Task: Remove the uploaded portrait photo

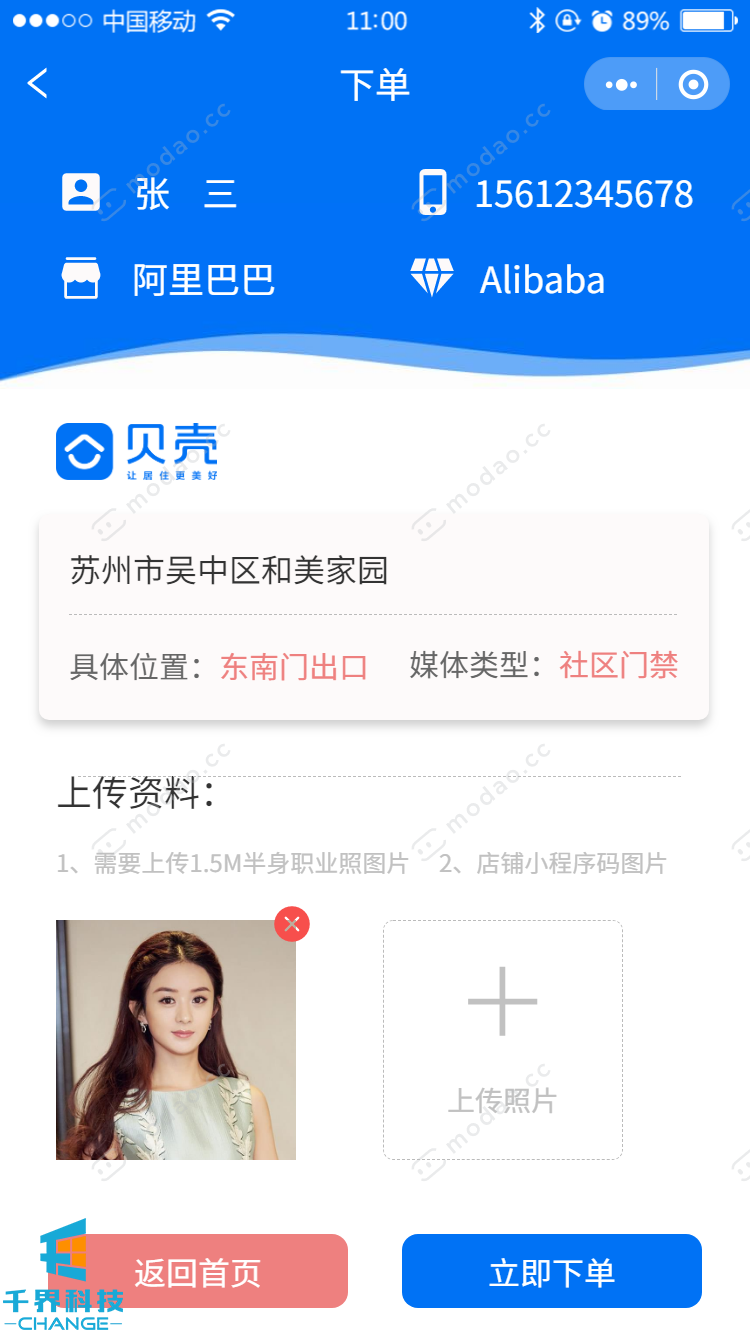Action: [292, 924]
